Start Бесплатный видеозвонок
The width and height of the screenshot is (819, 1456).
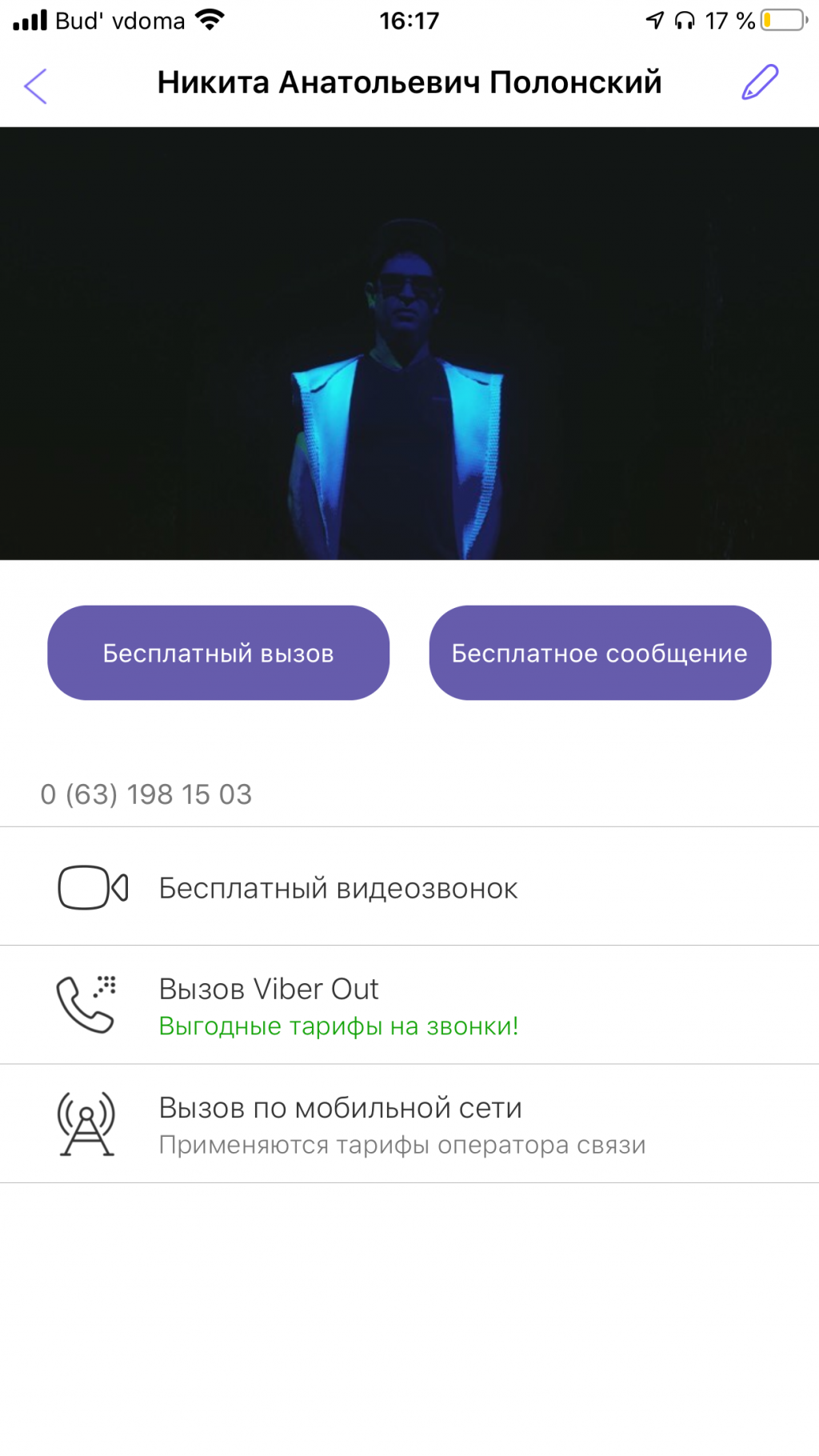pos(338,888)
